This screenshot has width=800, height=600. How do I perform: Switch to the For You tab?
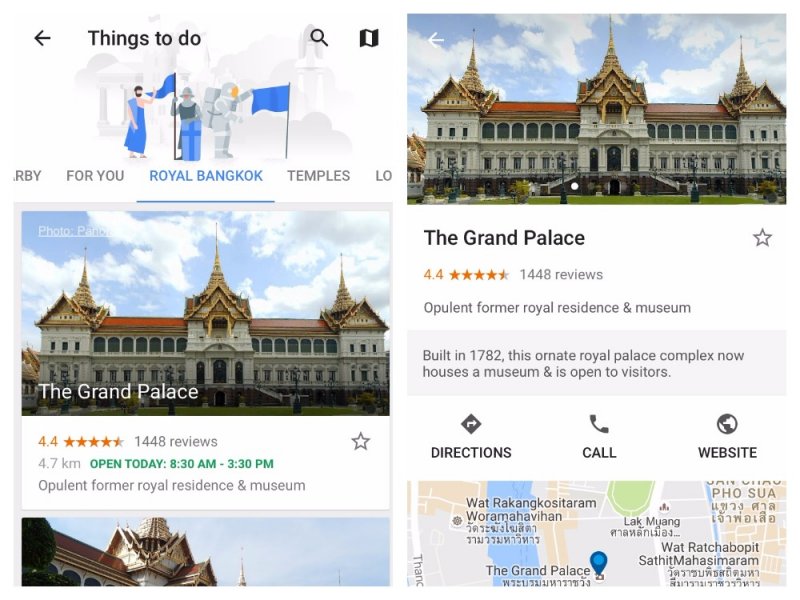tap(95, 176)
